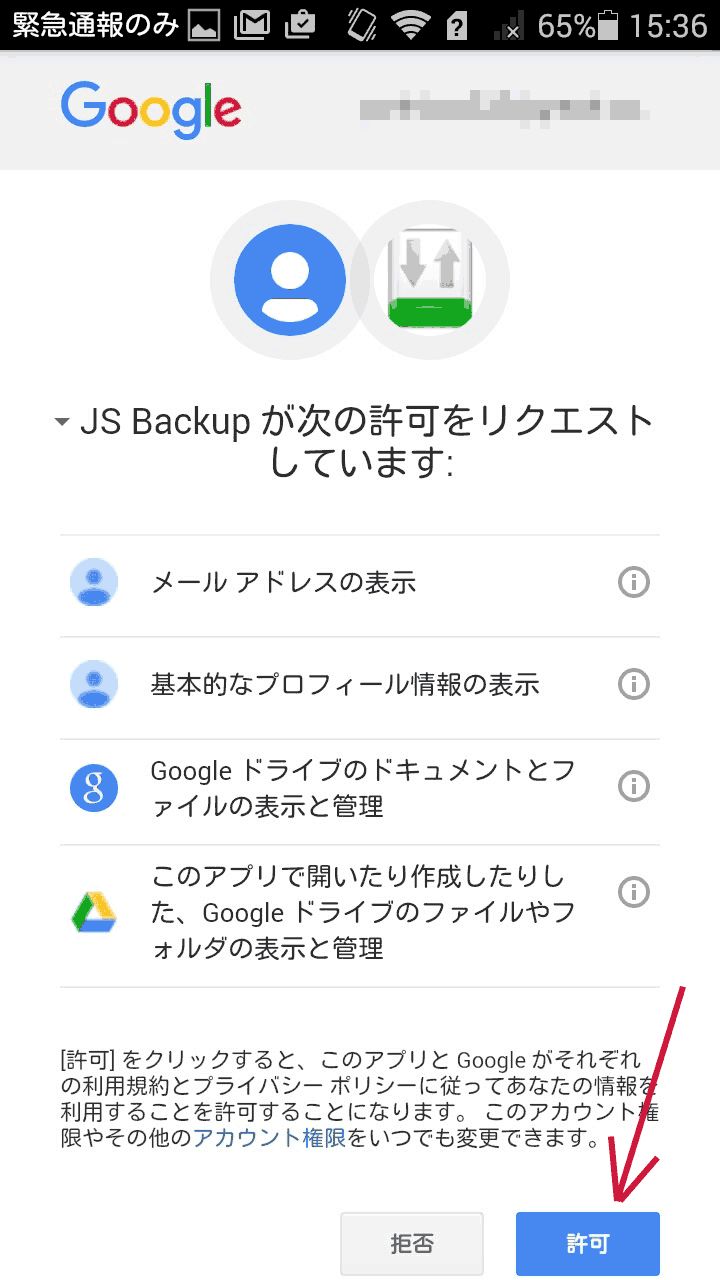Tap the 拒否 button to deny access
Image resolution: width=720 pixels, height=1280 pixels.
(412, 1244)
